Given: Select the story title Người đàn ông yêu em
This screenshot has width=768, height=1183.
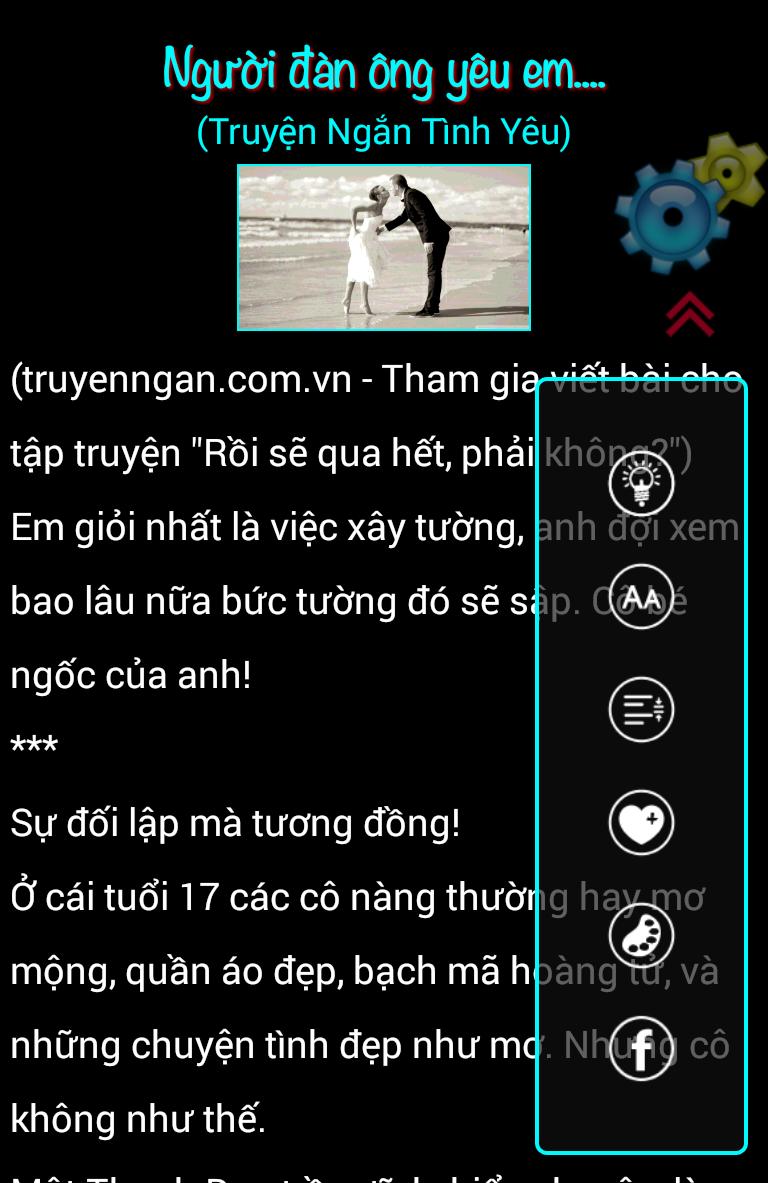Looking at the screenshot, I should 384,70.
